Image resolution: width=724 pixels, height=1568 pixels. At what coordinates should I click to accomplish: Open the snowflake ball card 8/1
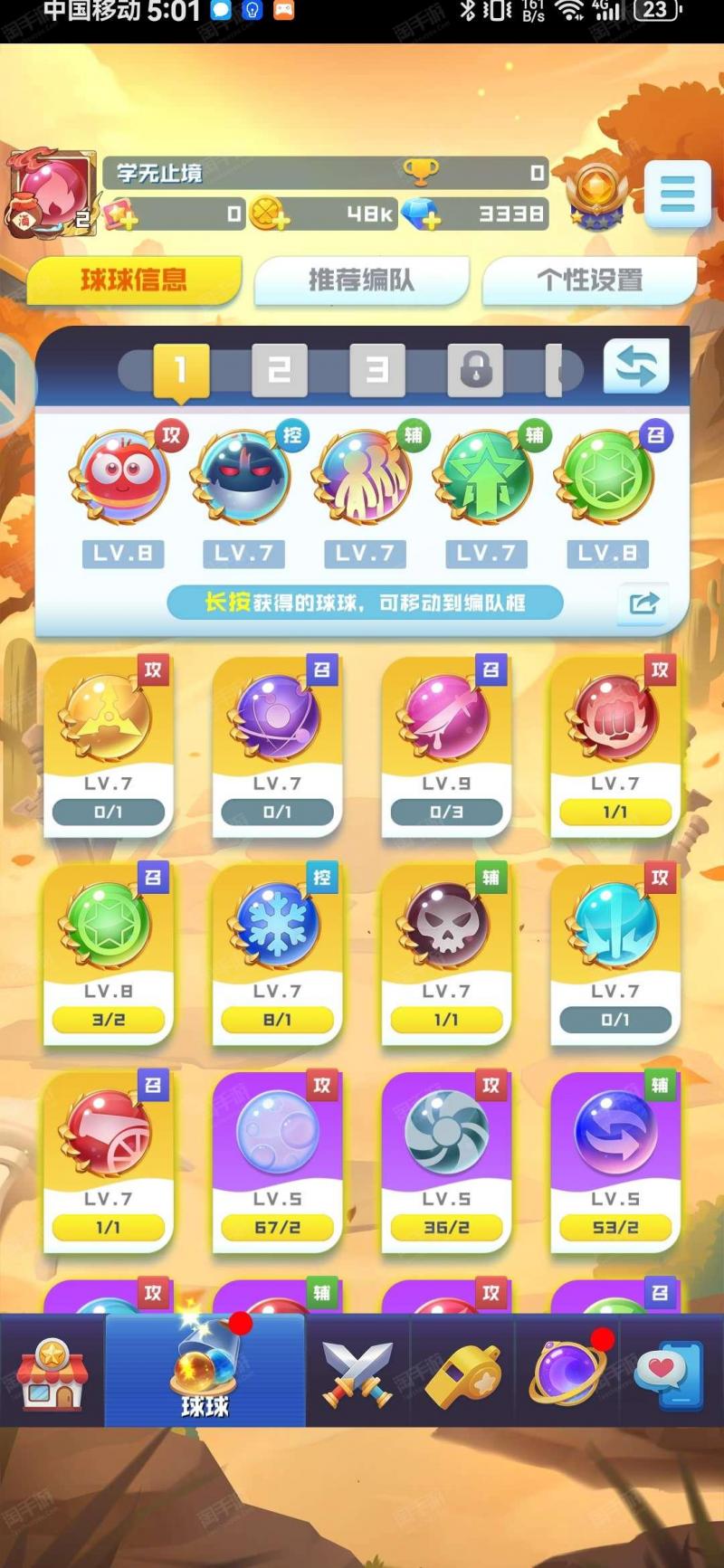click(277, 955)
